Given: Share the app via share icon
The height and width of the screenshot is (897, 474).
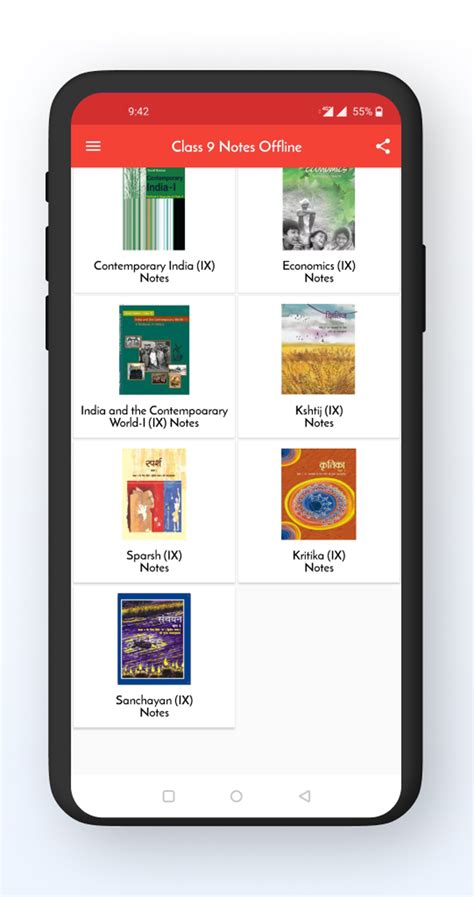Looking at the screenshot, I should point(383,146).
